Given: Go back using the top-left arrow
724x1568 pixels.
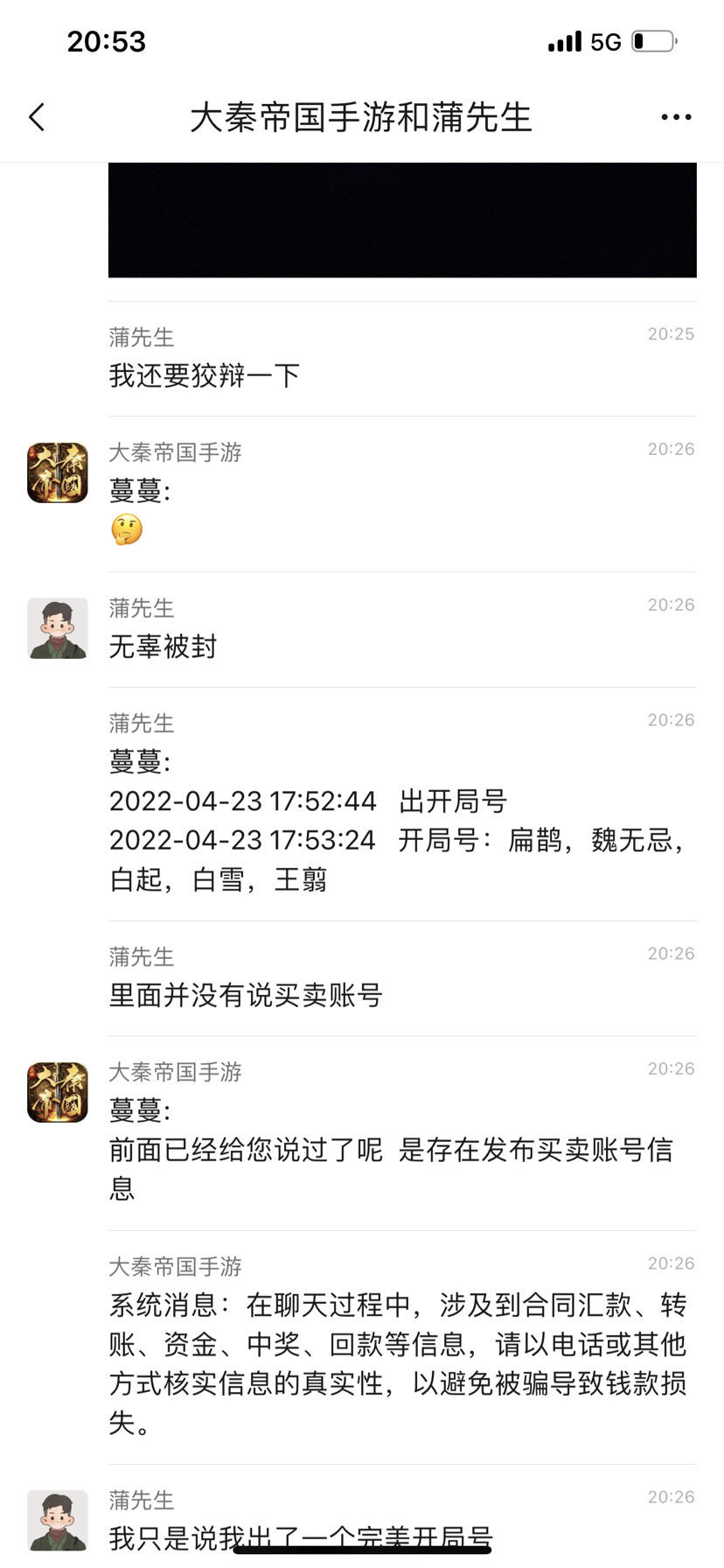Looking at the screenshot, I should click(x=37, y=117).
